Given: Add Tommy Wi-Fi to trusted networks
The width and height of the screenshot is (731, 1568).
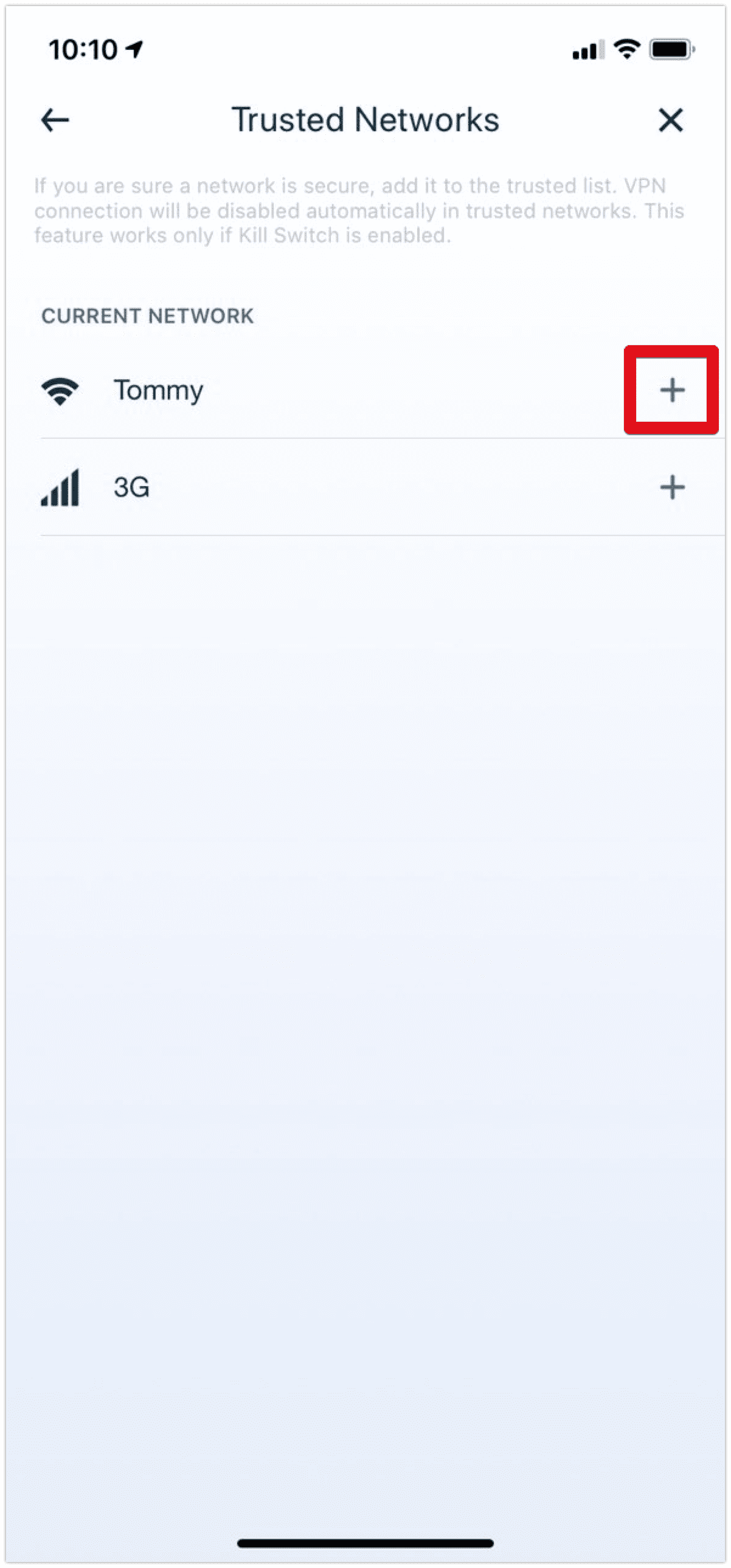Looking at the screenshot, I should coord(672,390).
